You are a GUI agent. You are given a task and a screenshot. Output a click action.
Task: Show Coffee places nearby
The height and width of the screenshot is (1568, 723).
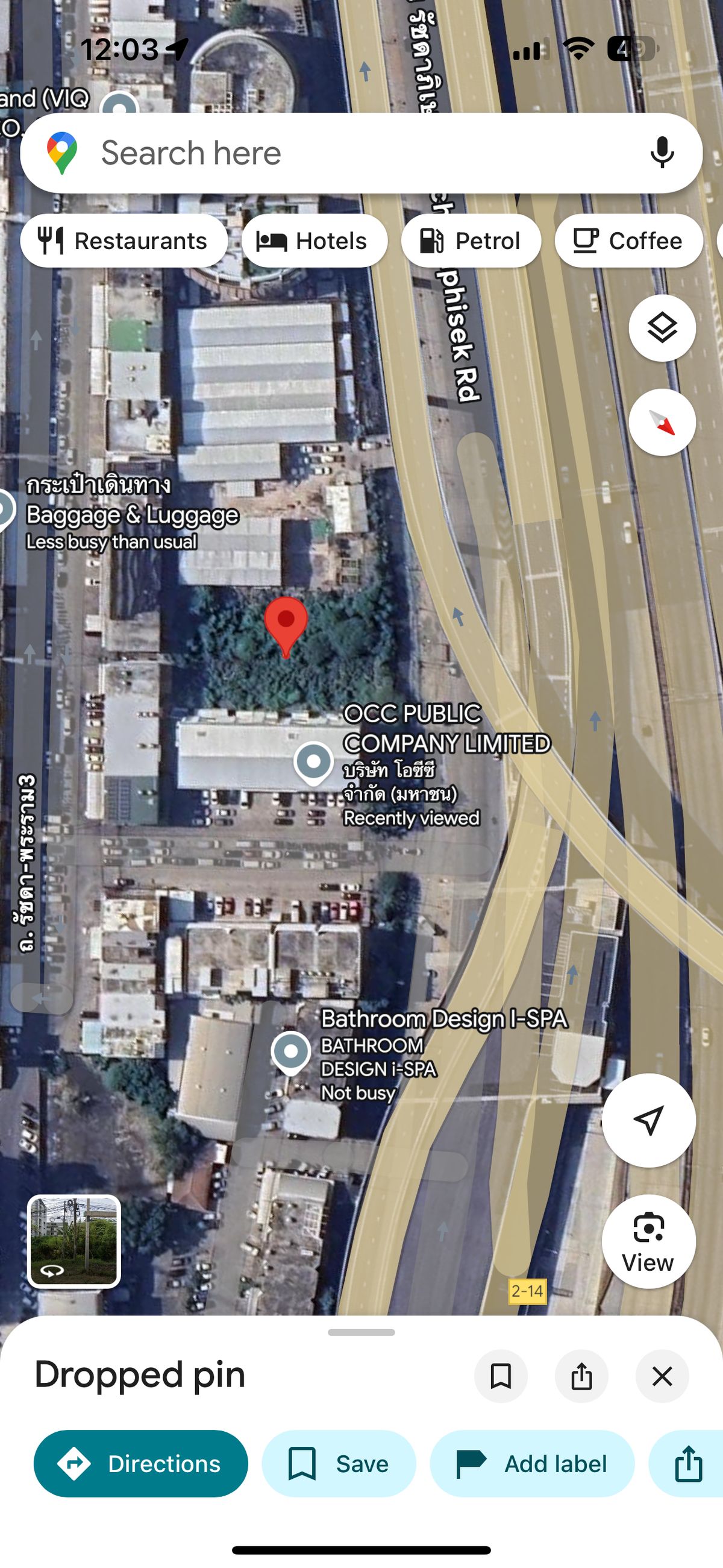tap(628, 241)
